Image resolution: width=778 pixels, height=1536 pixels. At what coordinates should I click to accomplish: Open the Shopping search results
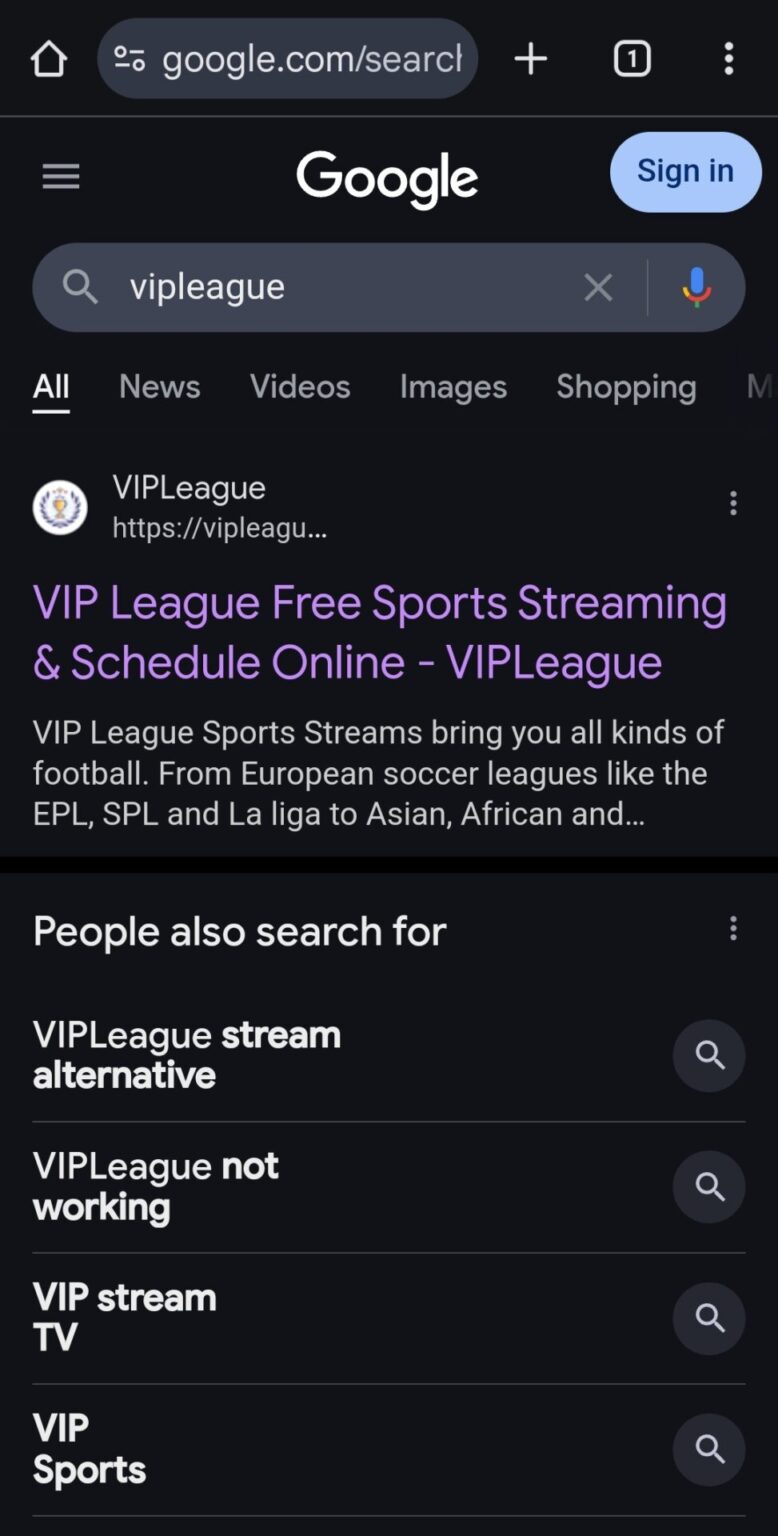pyautogui.click(x=626, y=387)
